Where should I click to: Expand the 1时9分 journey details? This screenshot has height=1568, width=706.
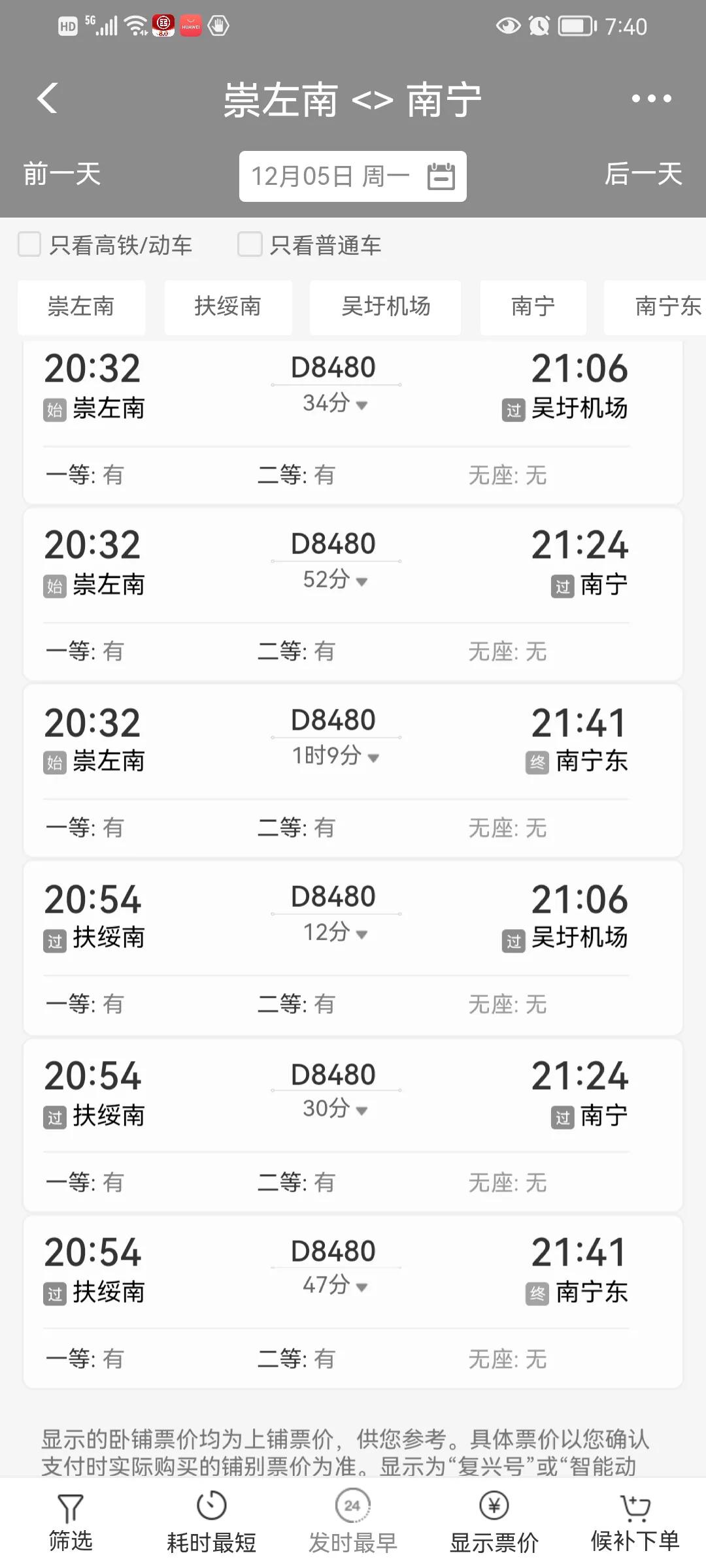point(373,758)
